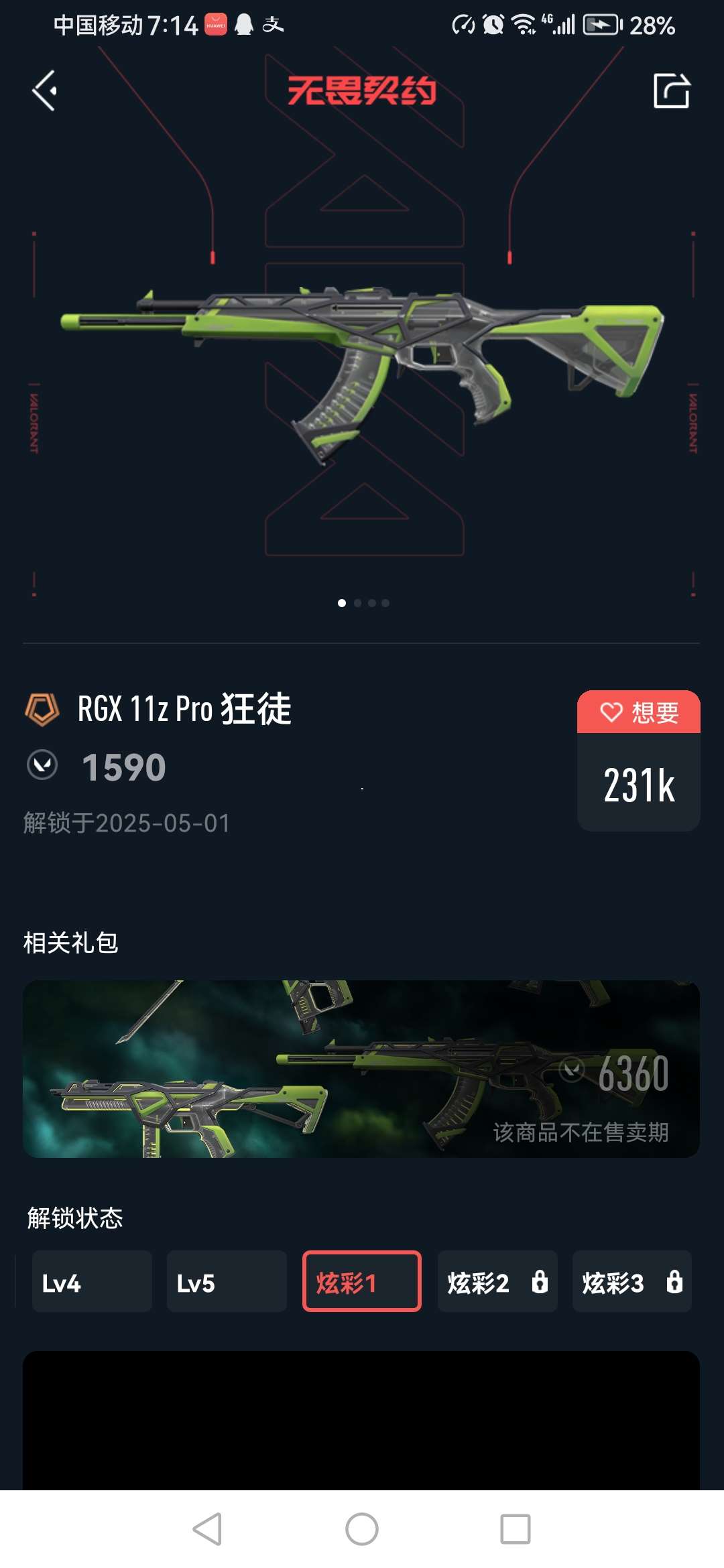Select the locked 炫彩2 variant
Image resolution: width=724 pixels, height=1568 pixels.
point(497,1281)
